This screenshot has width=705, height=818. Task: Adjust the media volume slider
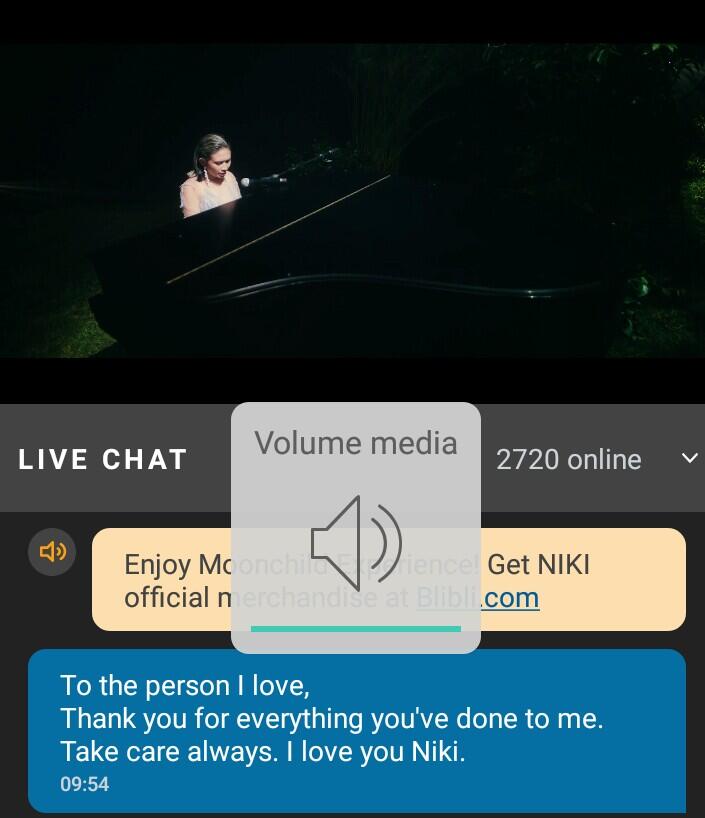pyautogui.click(x=355, y=629)
